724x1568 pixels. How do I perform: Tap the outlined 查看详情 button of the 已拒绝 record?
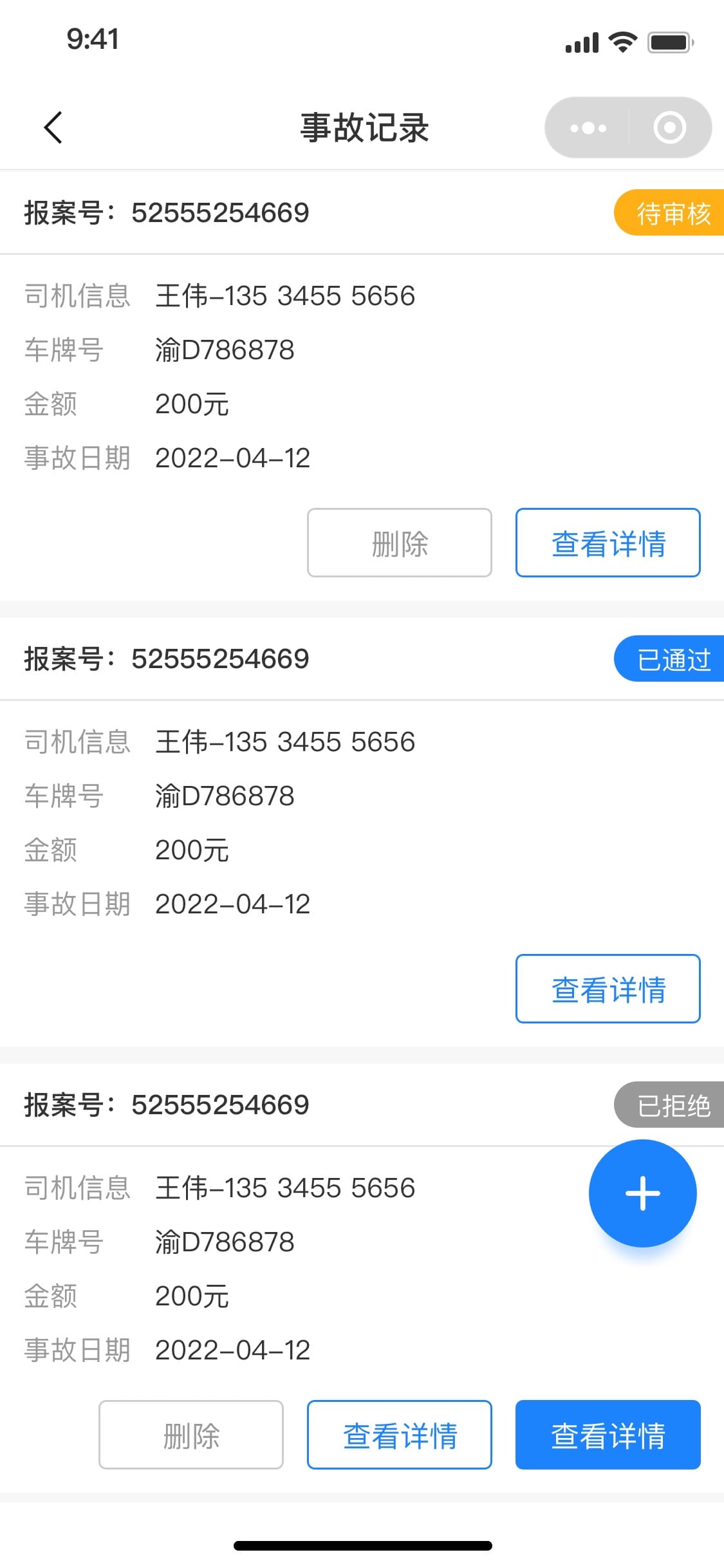(400, 1435)
